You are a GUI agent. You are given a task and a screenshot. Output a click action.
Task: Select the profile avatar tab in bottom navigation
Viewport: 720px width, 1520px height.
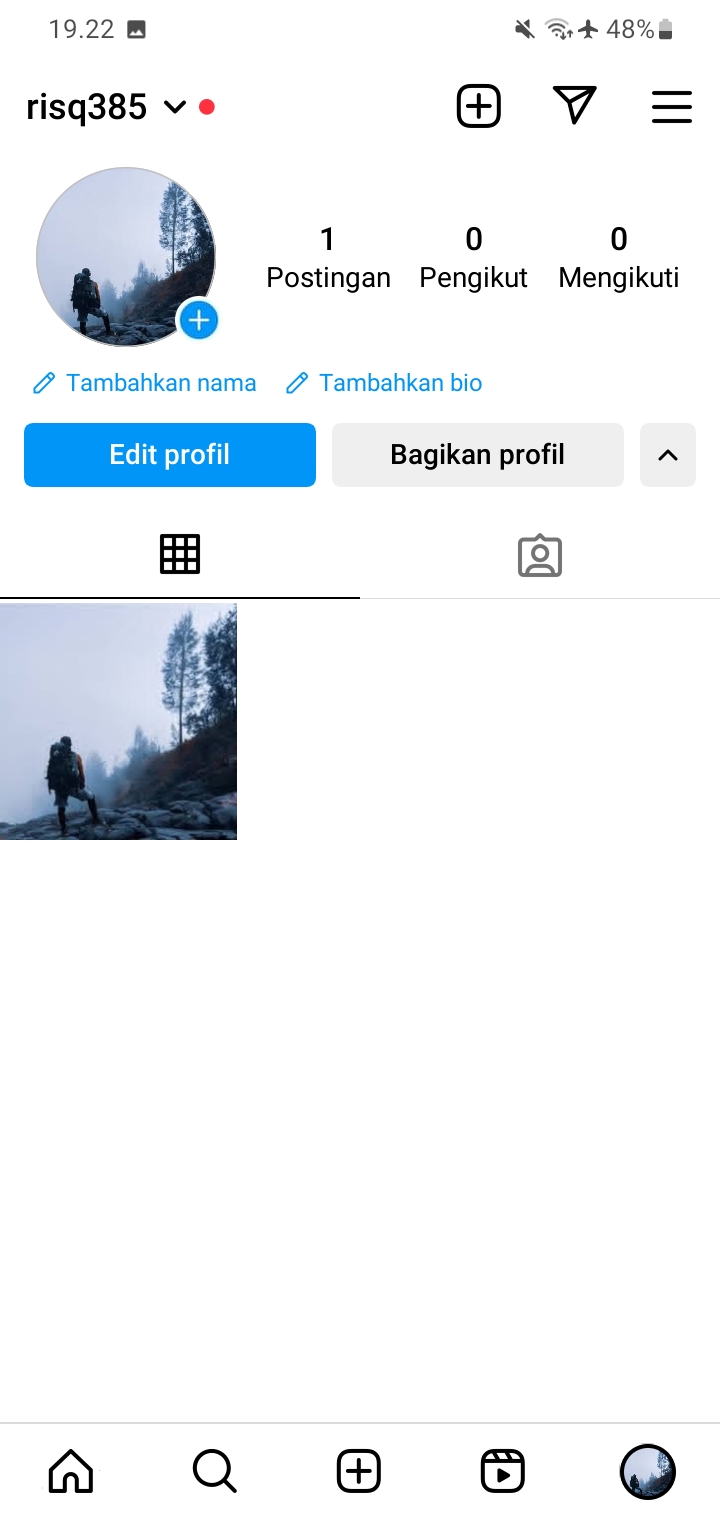point(647,1471)
